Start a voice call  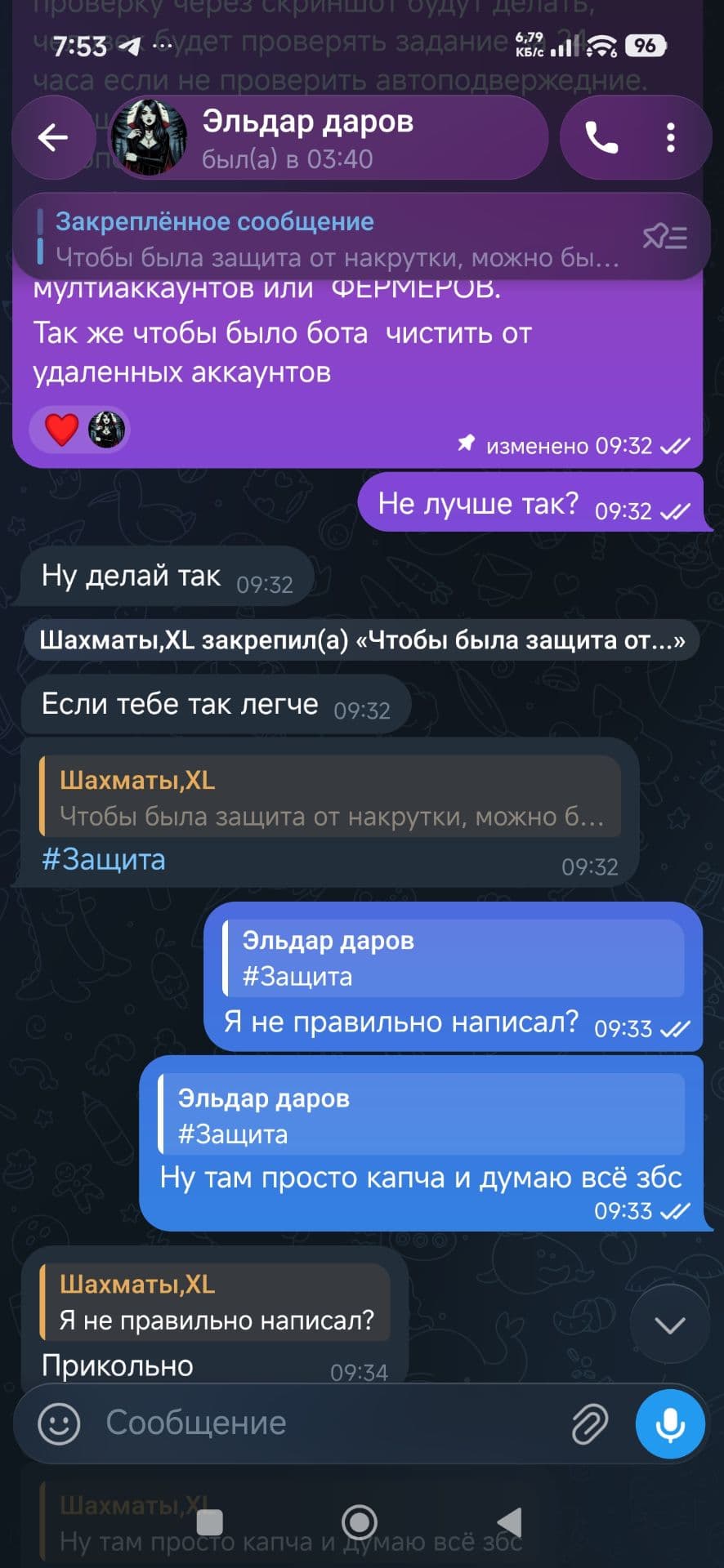click(602, 138)
